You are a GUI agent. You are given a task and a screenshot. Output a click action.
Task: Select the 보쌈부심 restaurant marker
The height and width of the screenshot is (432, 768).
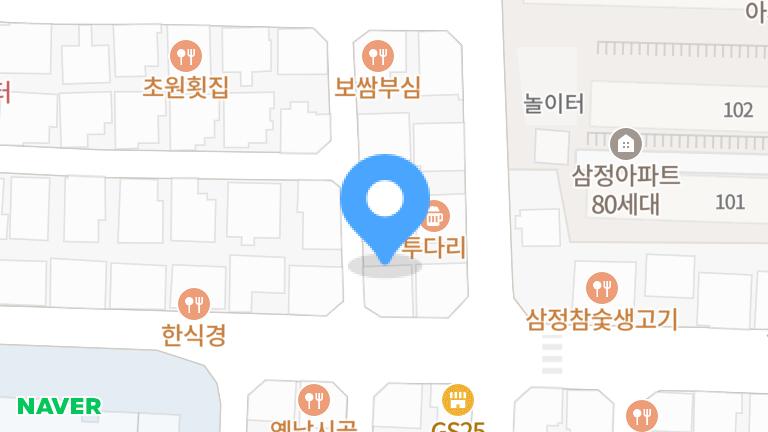(x=377, y=54)
